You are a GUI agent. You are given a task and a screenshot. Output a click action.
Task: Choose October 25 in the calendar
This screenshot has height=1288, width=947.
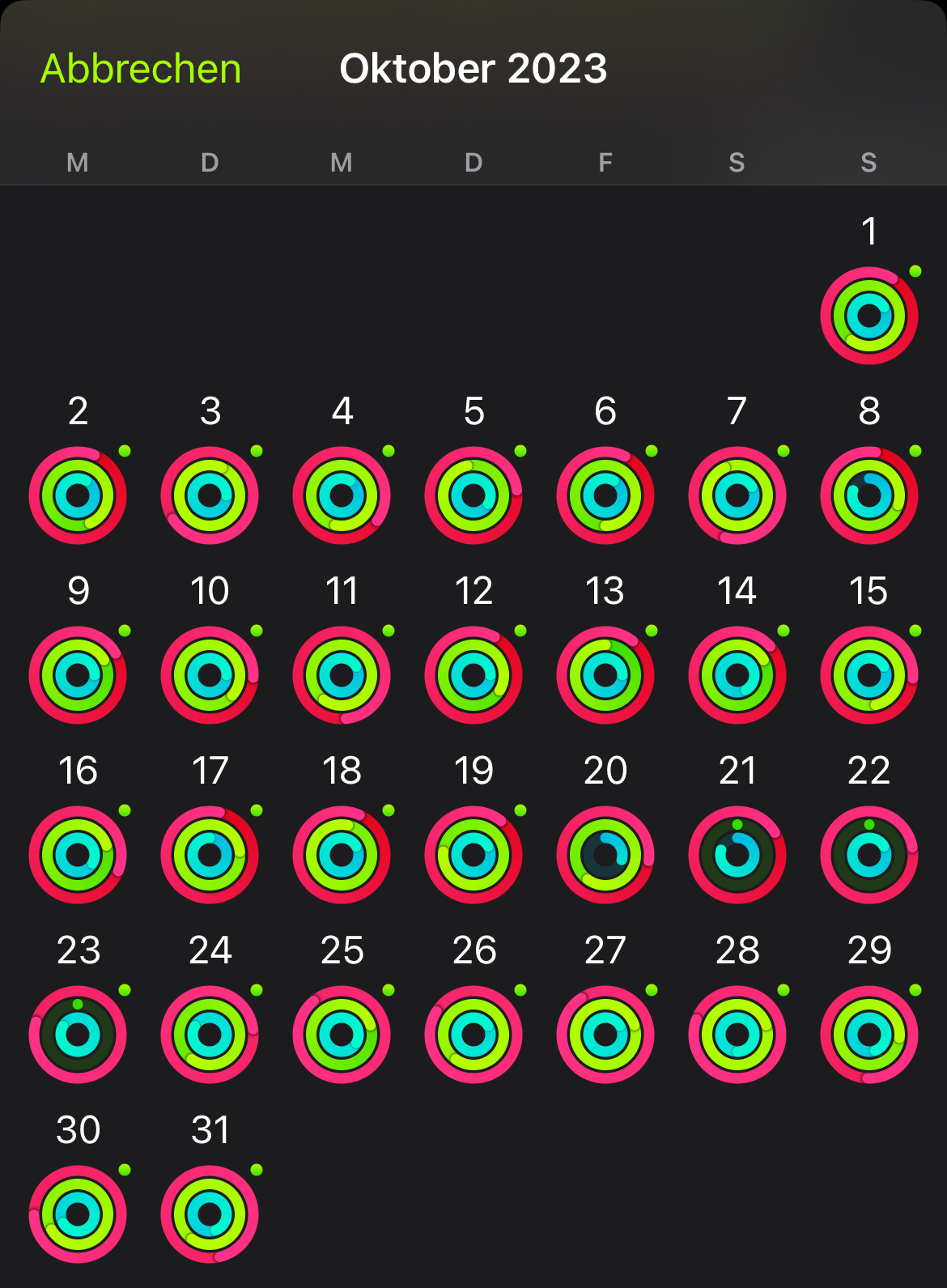pyautogui.click(x=342, y=1035)
